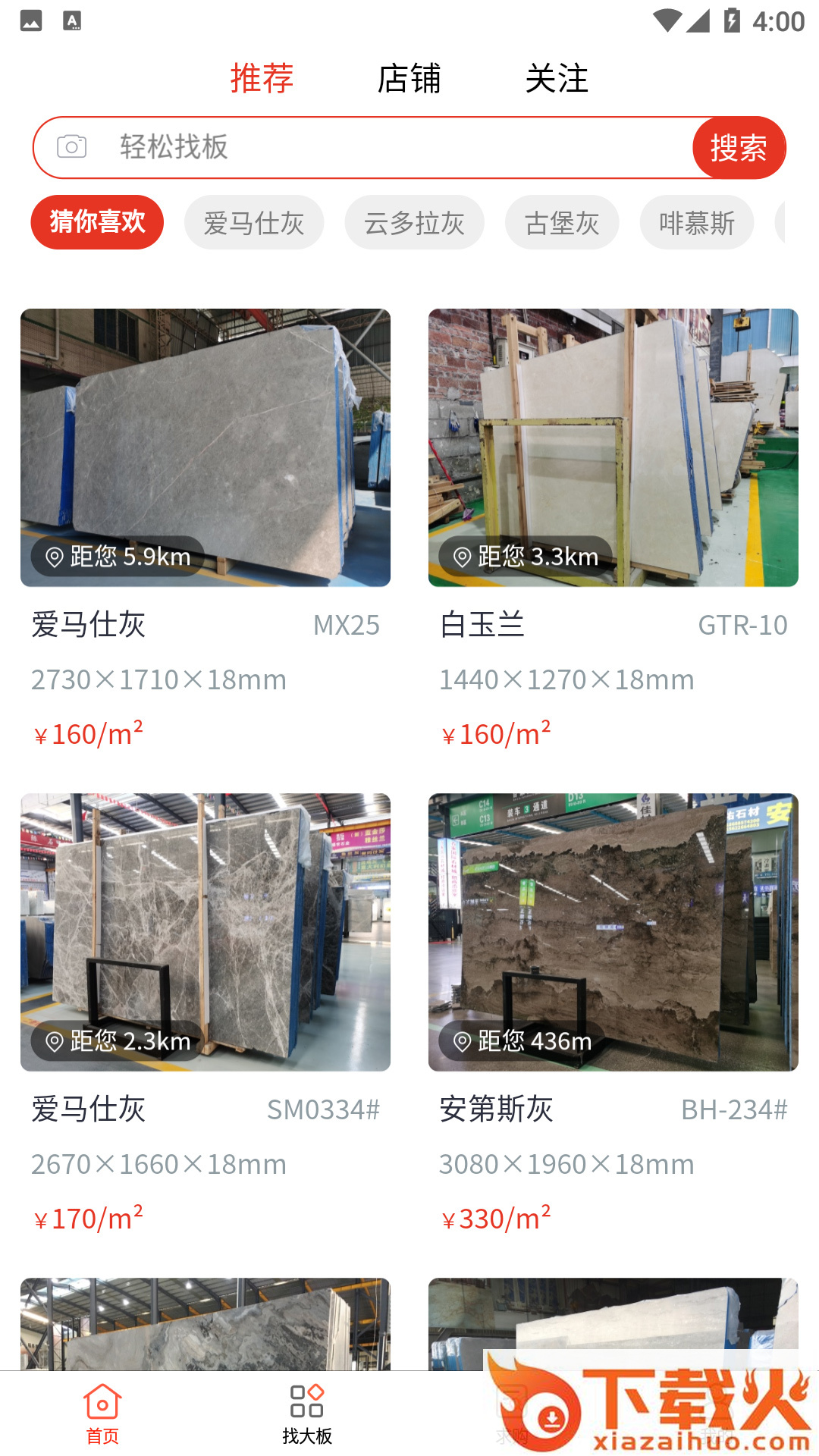Switch to the 店铺 tab

tap(409, 79)
